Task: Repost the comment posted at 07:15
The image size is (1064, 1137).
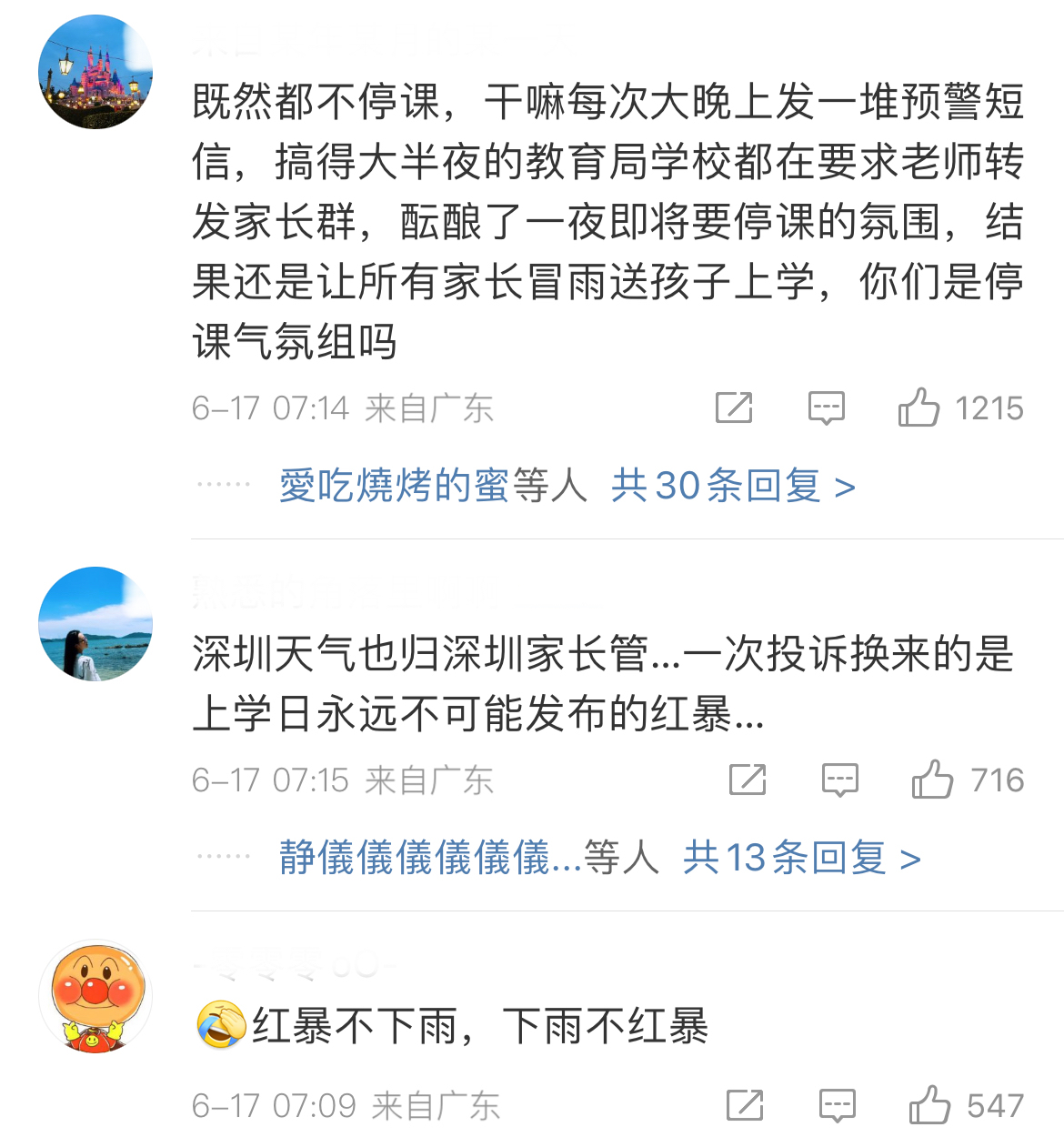Action: tap(748, 780)
